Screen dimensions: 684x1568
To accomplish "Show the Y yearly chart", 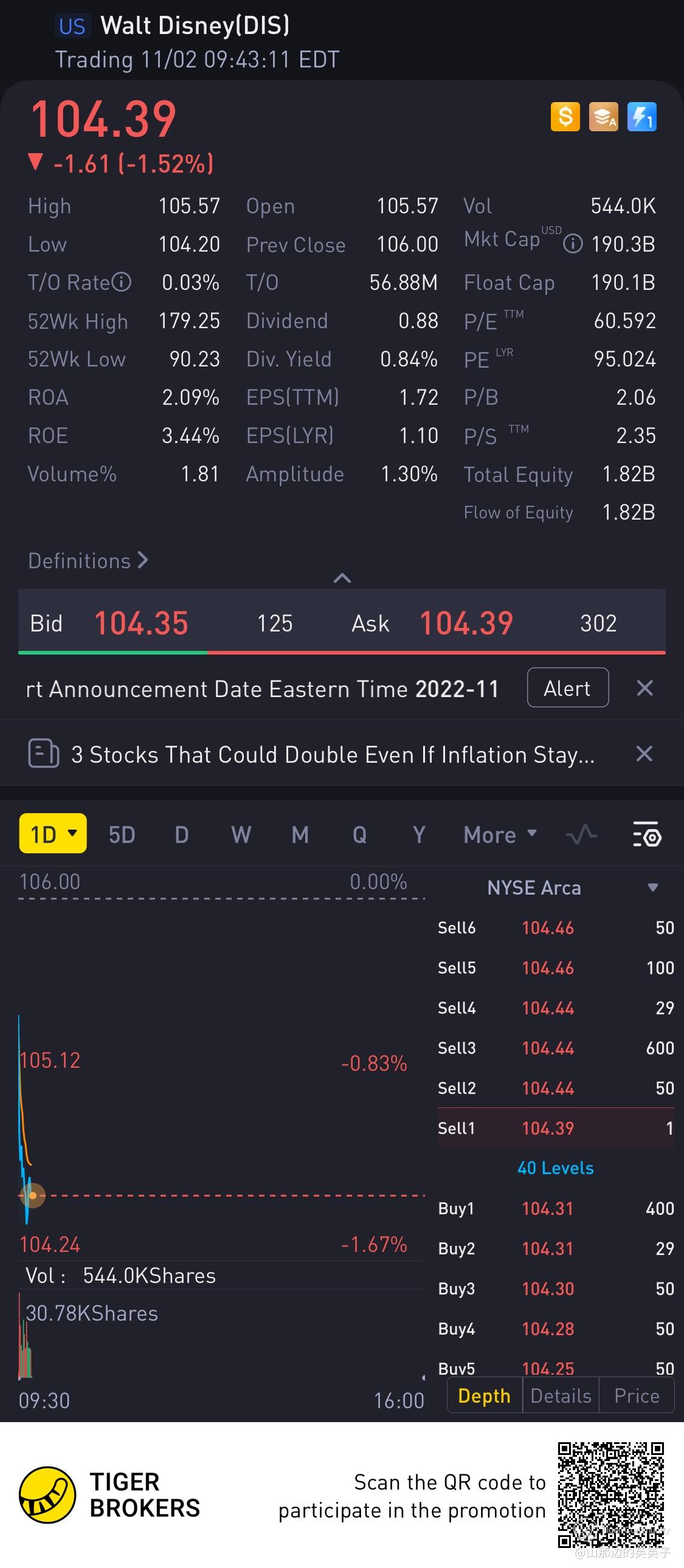I will click(419, 835).
